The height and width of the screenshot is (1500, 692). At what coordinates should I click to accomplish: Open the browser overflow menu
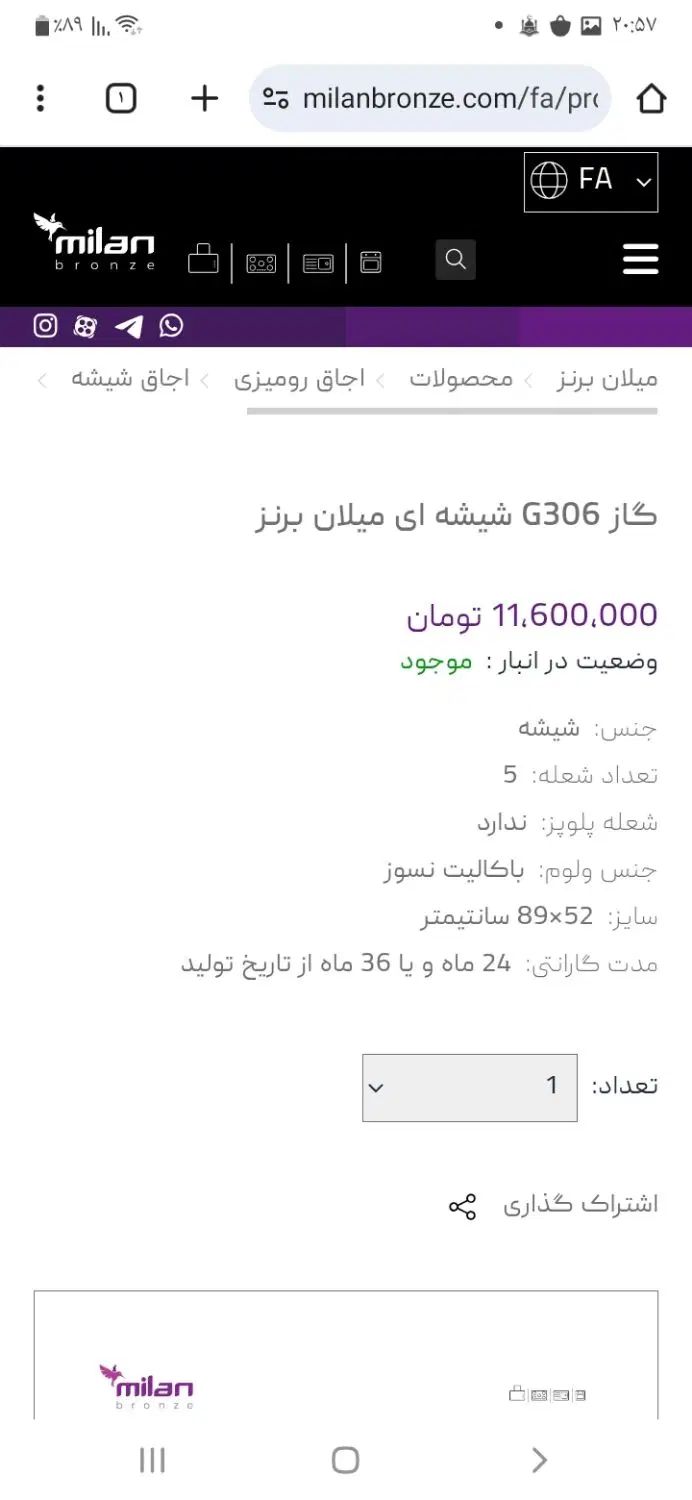[x=40, y=98]
